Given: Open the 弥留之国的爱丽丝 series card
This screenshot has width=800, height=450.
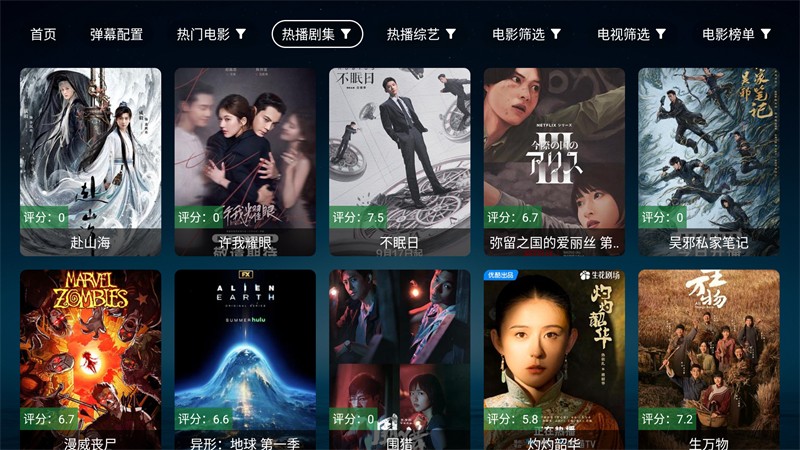Looking at the screenshot, I should (x=554, y=160).
